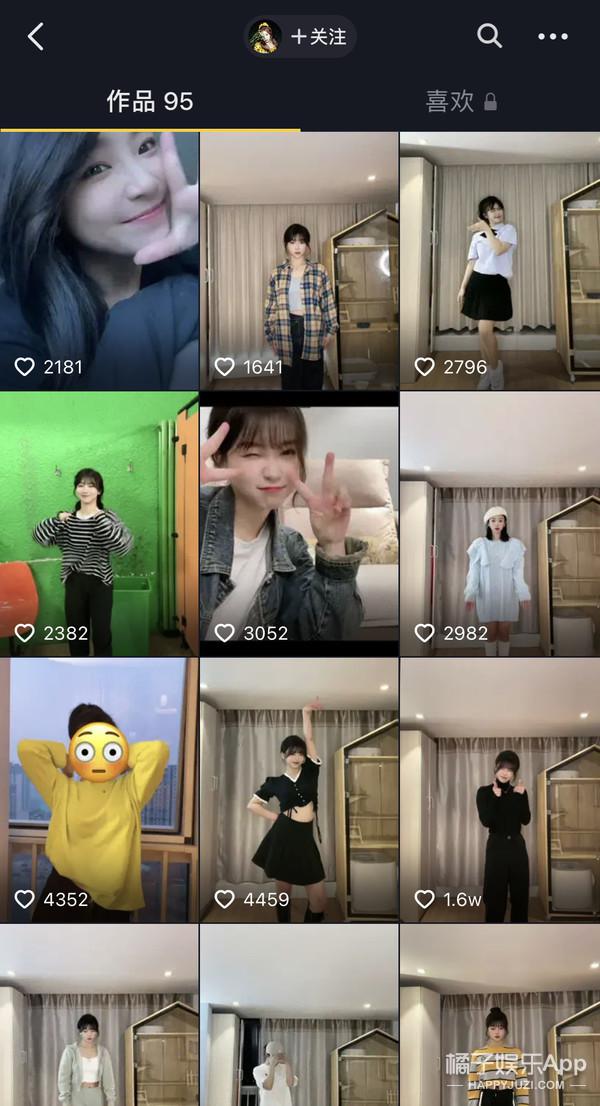This screenshot has width=600, height=1106.
Task: Open the video with 1641 likes
Action: (299, 260)
